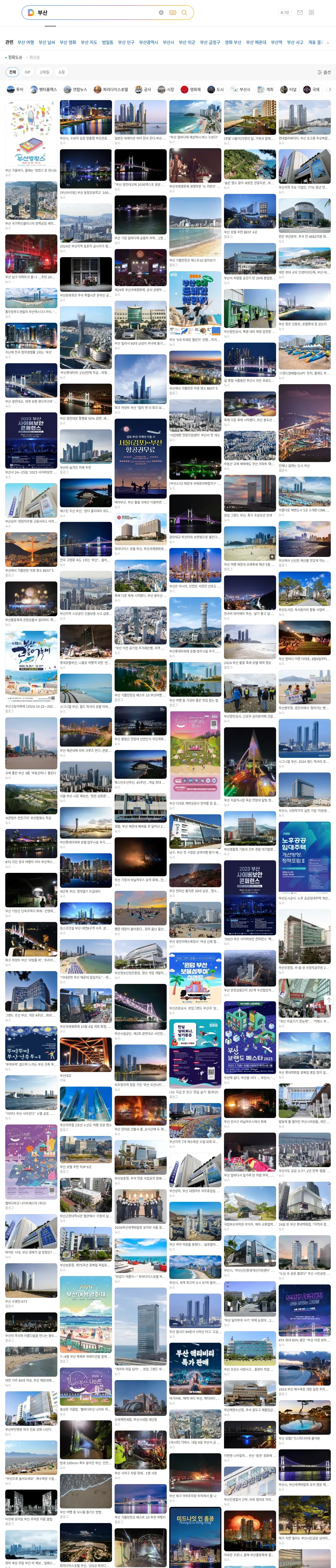The image size is (336, 1568).
Task: Select related search 부산 여행
Action: pos(26,43)
